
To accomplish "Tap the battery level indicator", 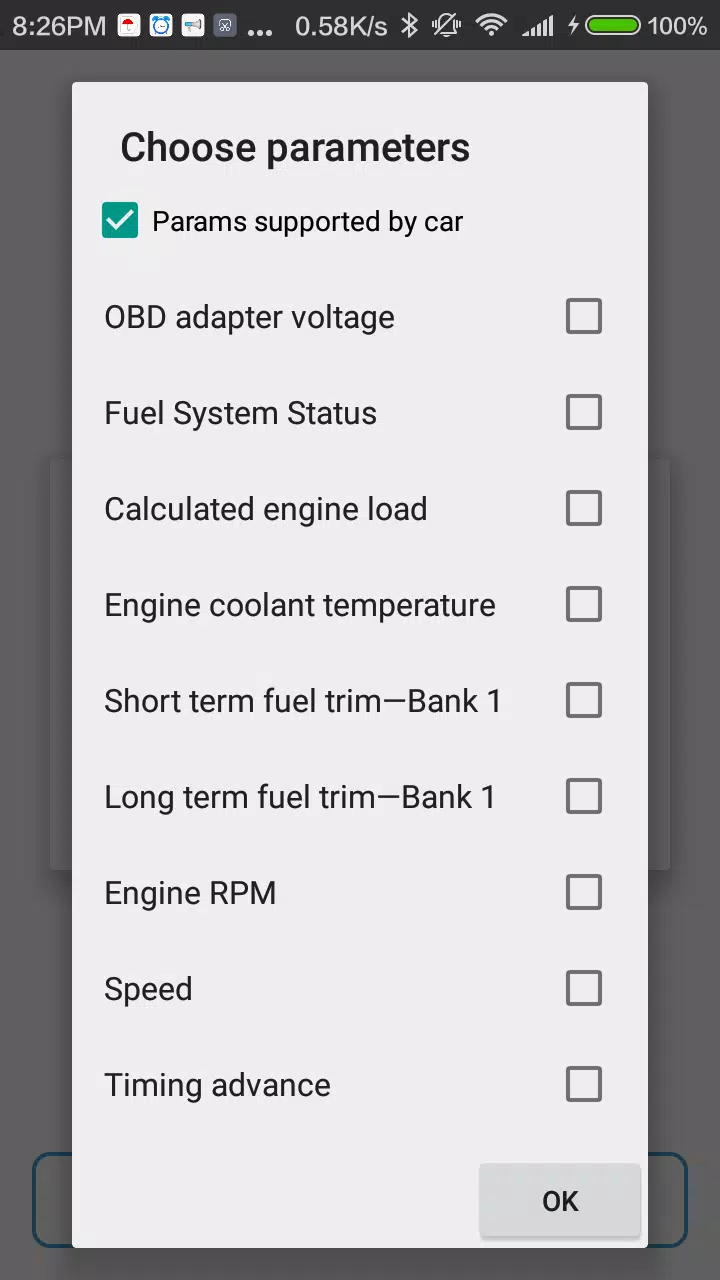I will pyautogui.click(x=611, y=25).
